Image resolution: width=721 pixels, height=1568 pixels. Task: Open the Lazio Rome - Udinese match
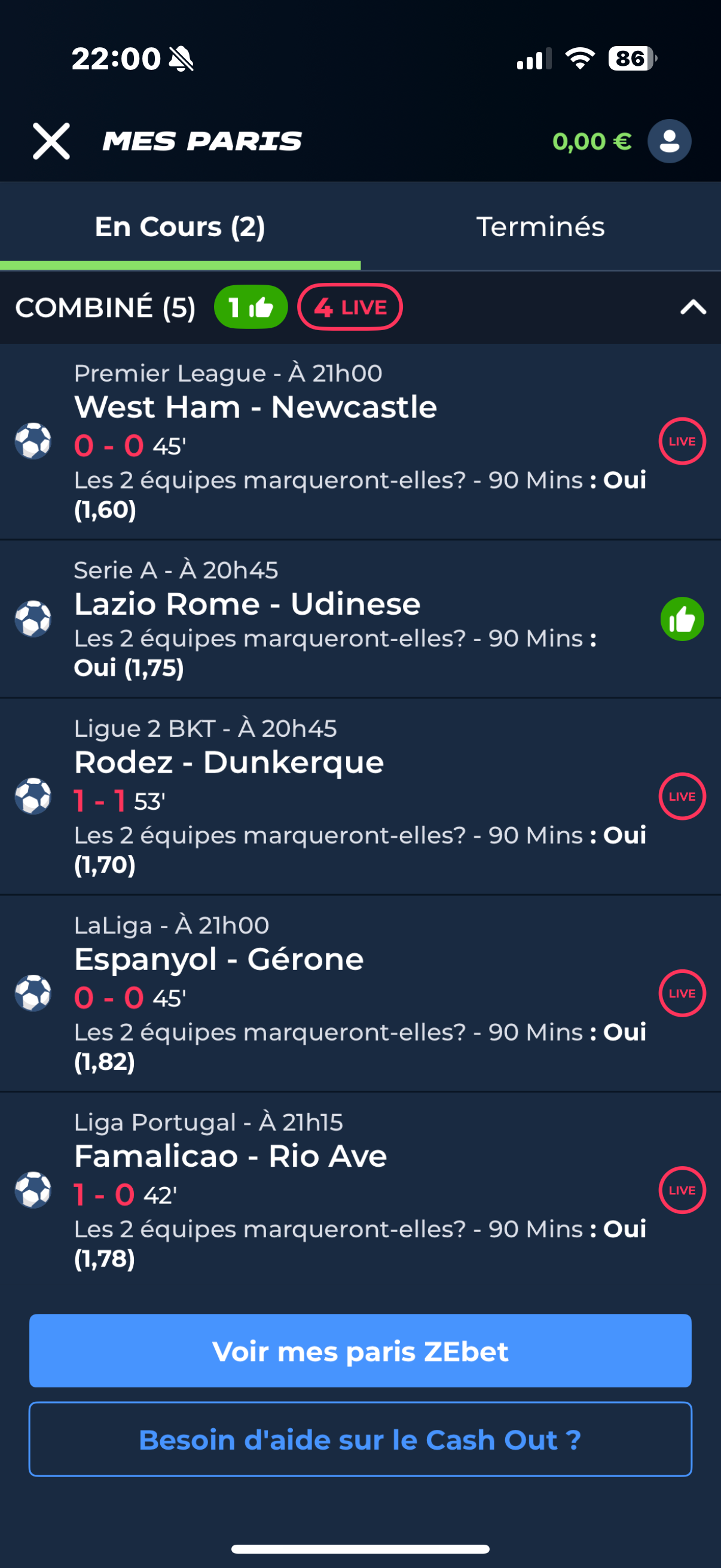pyautogui.click(x=360, y=619)
